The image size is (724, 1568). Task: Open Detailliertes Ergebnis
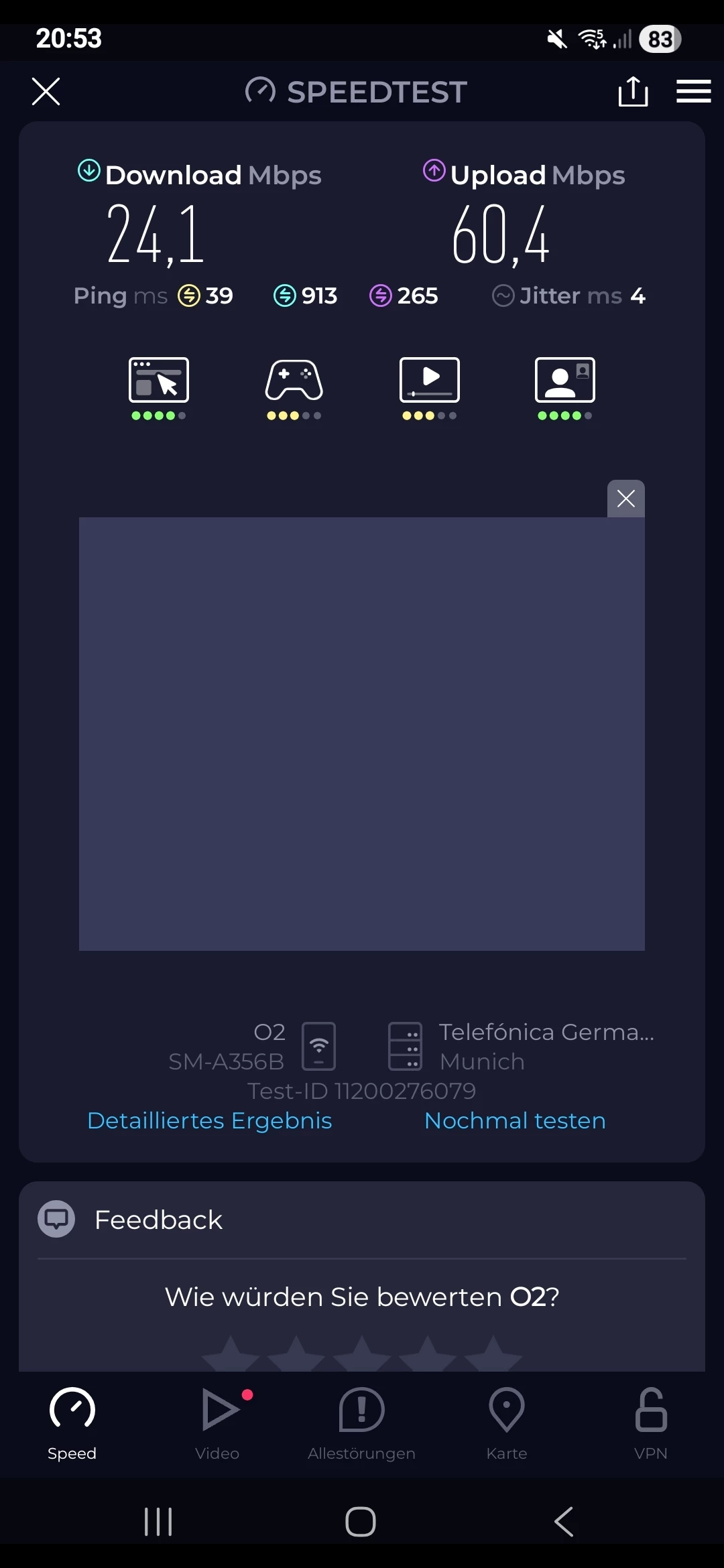click(210, 1120)
